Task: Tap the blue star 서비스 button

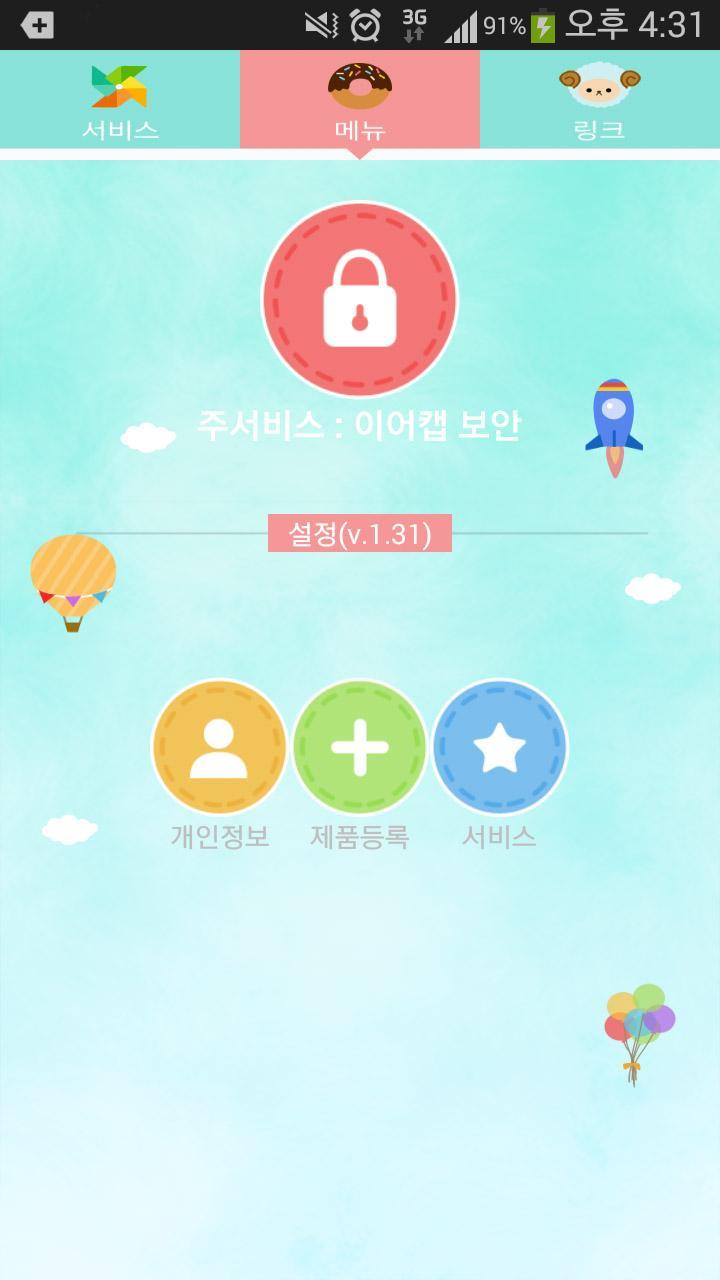Action: pyautogui.click(x=500, y=747)
